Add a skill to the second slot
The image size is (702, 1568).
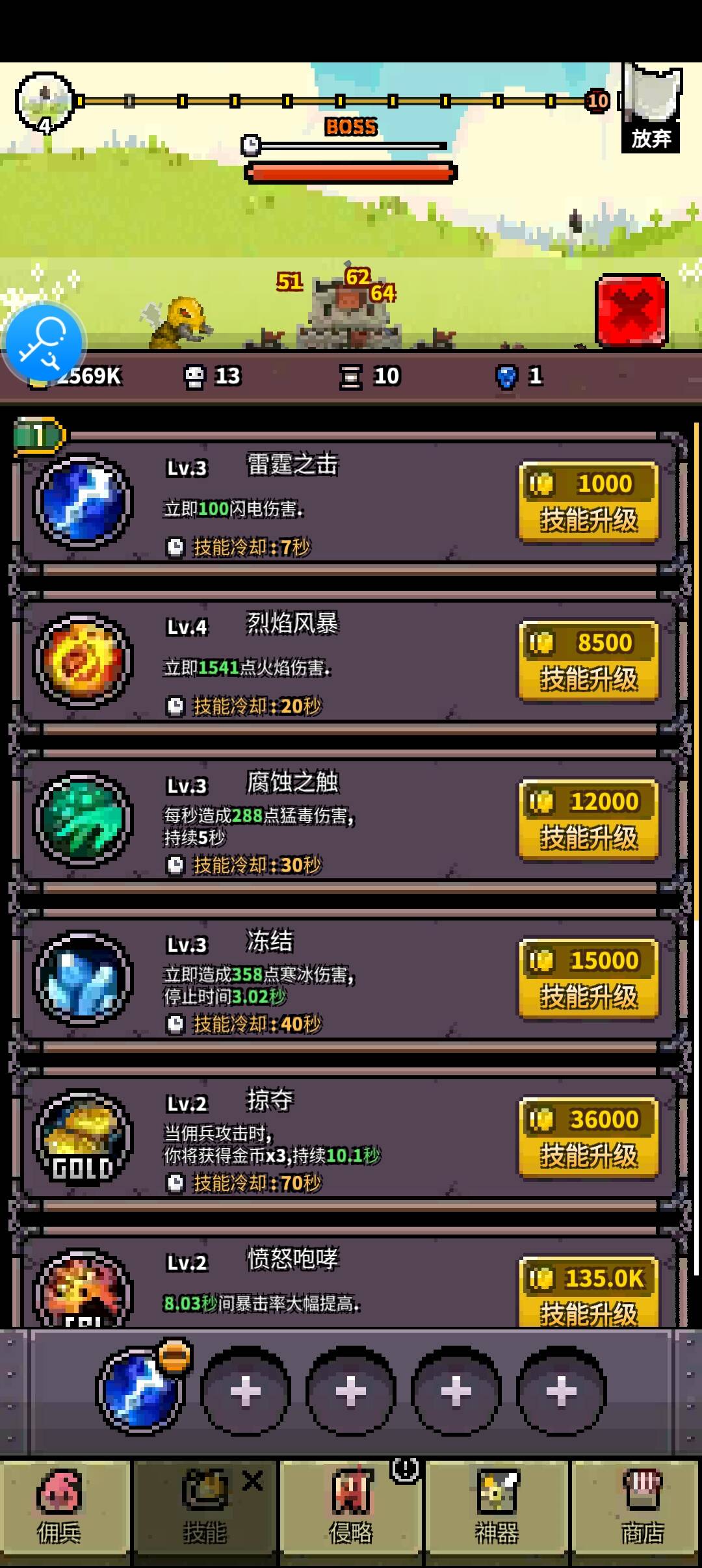pyautogui.click(x=246, y=1392)
